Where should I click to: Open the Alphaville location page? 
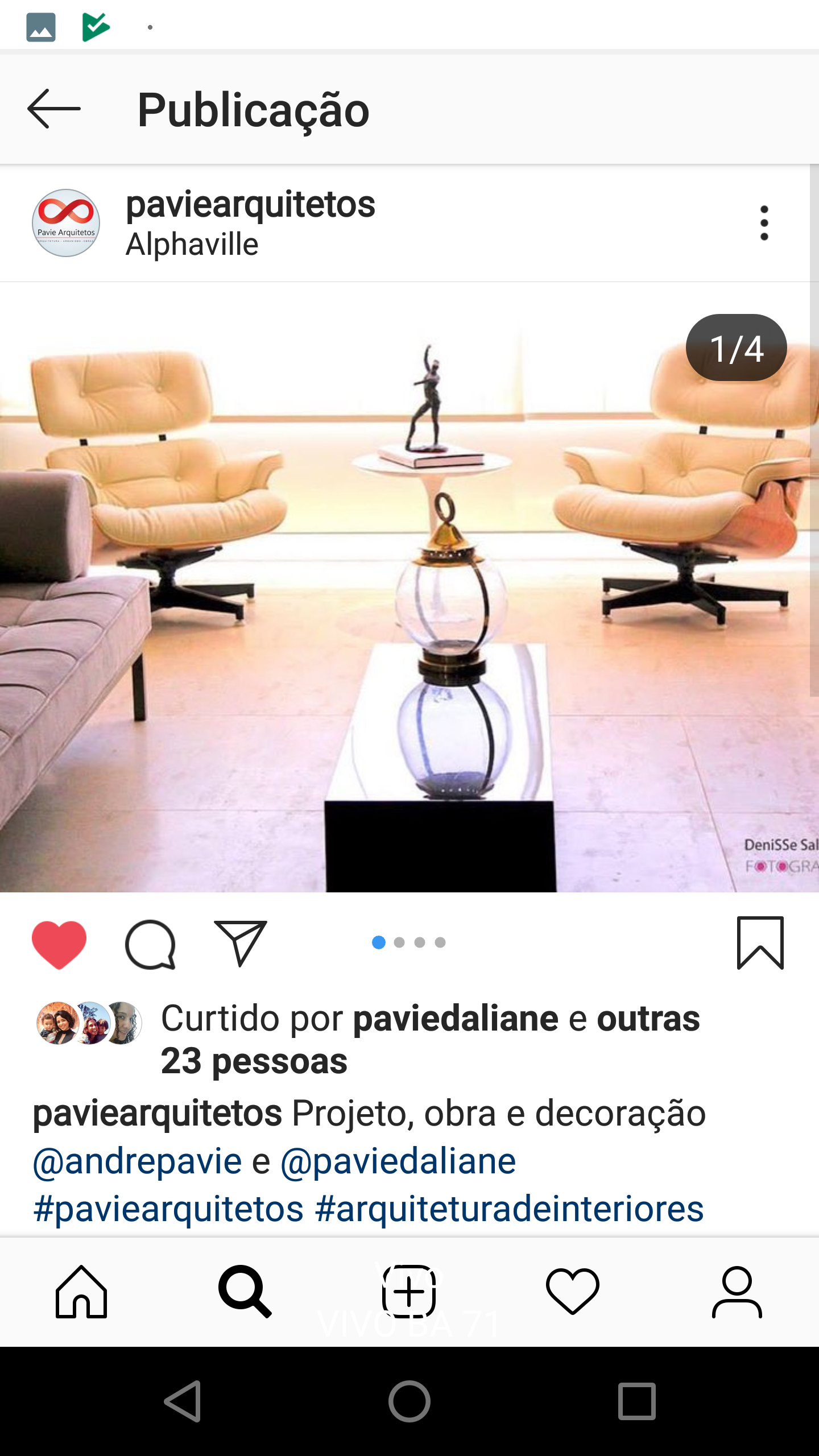click(x=192, y=245)
